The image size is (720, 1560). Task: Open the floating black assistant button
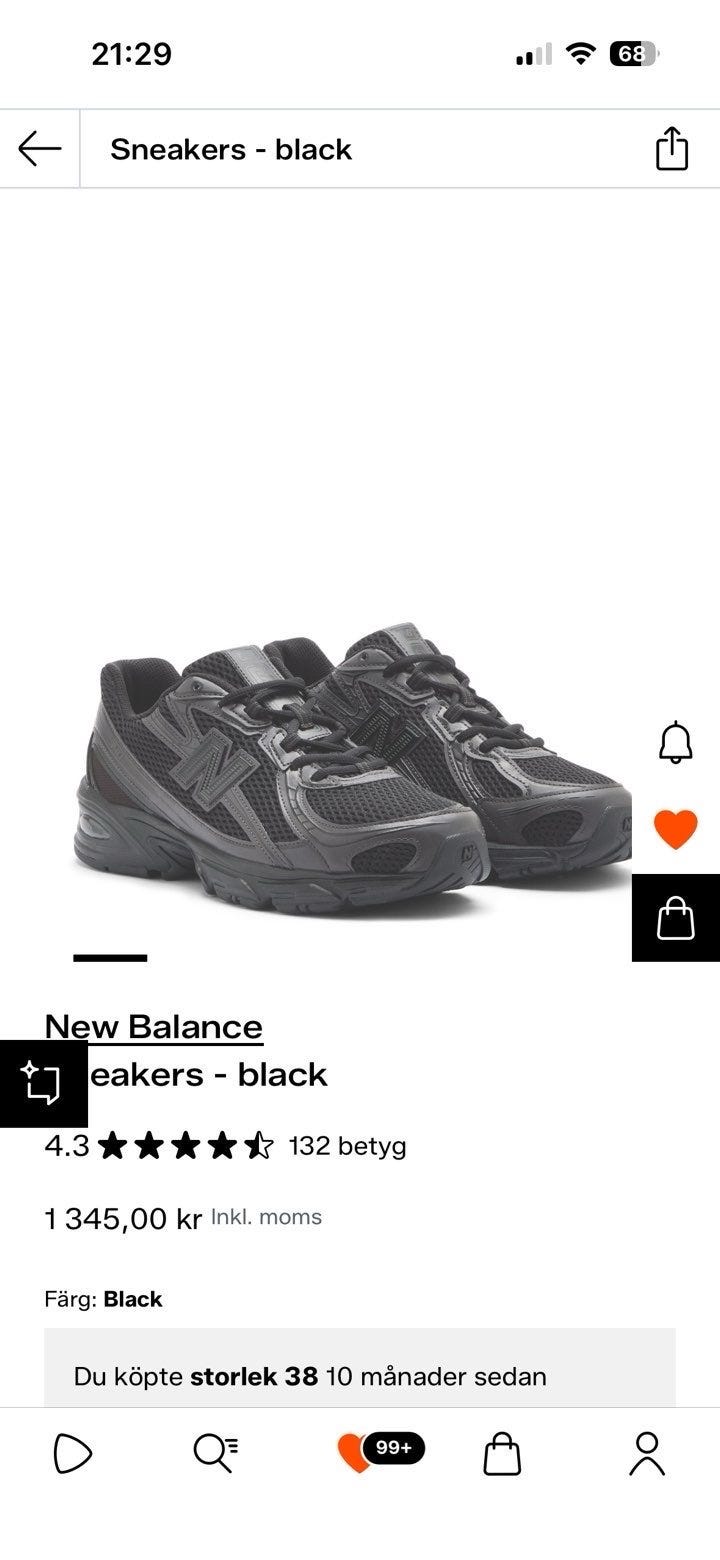click(x=43, y=1084)
